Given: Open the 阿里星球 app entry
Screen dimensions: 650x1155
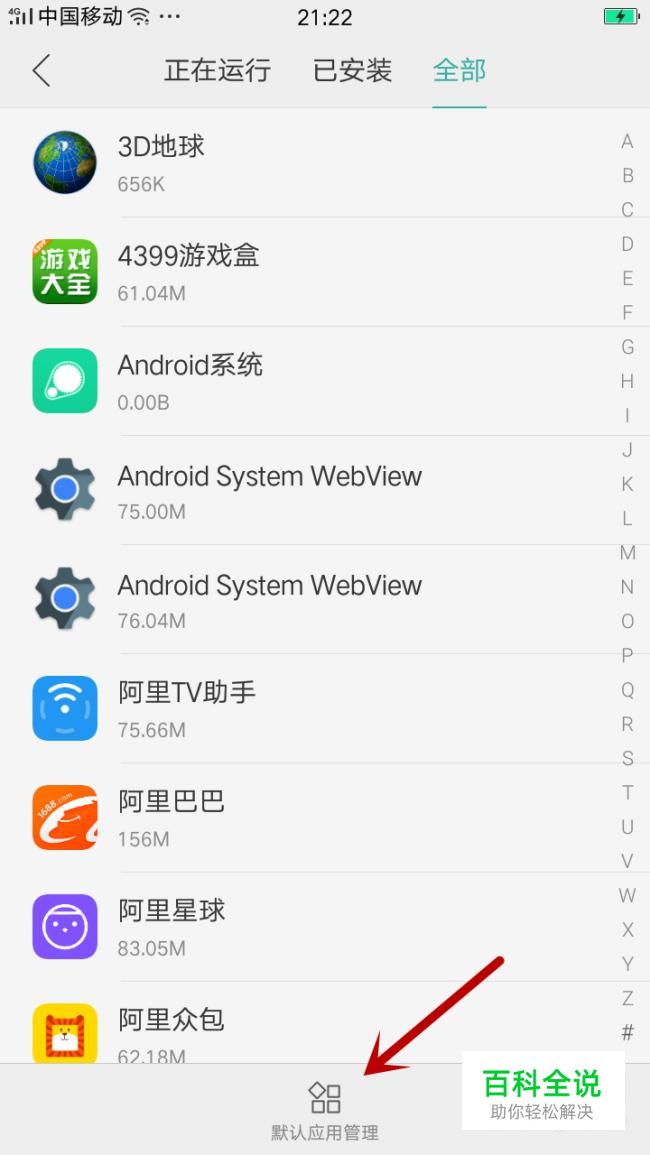Looking at the screenshot, I should (x=310, y=926).
